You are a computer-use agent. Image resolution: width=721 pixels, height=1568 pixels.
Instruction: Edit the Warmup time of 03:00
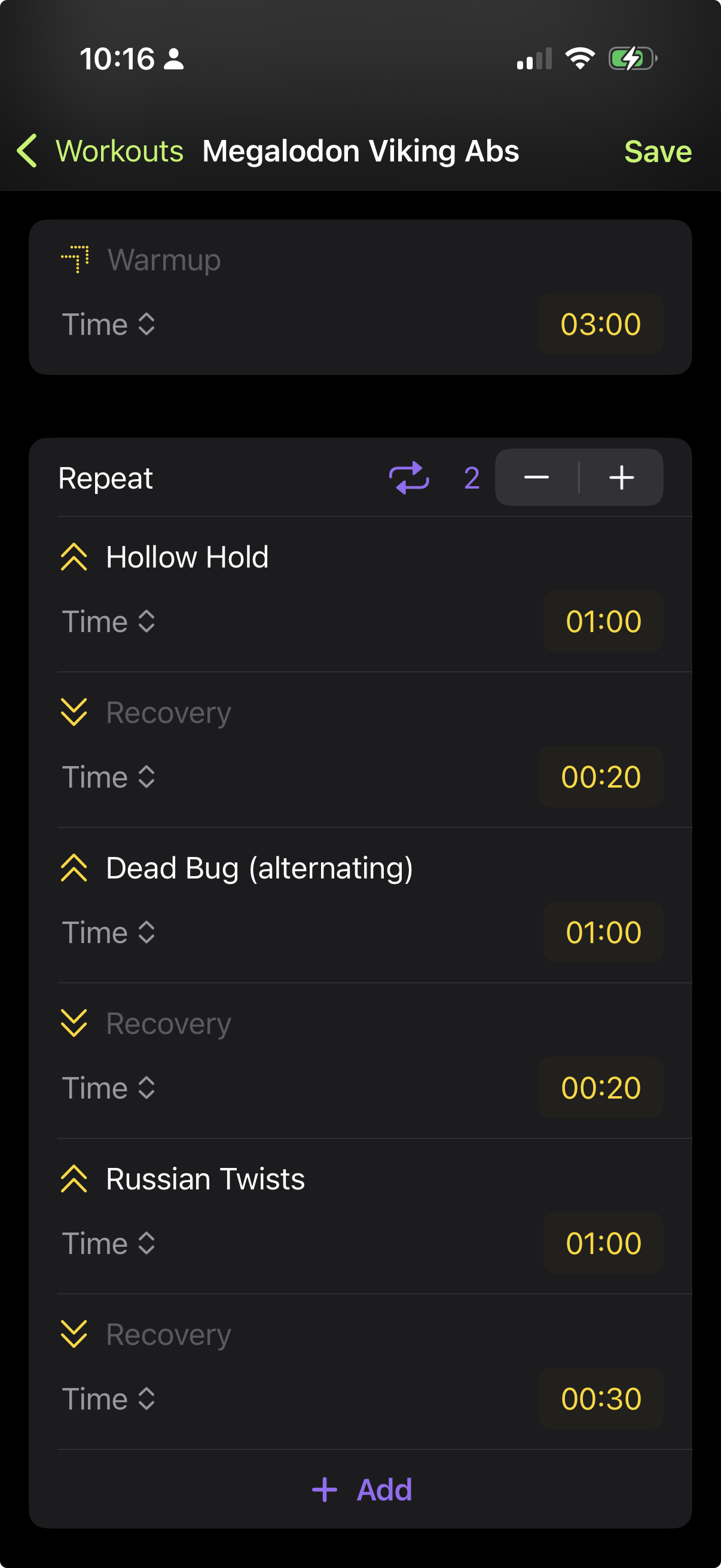600,324
